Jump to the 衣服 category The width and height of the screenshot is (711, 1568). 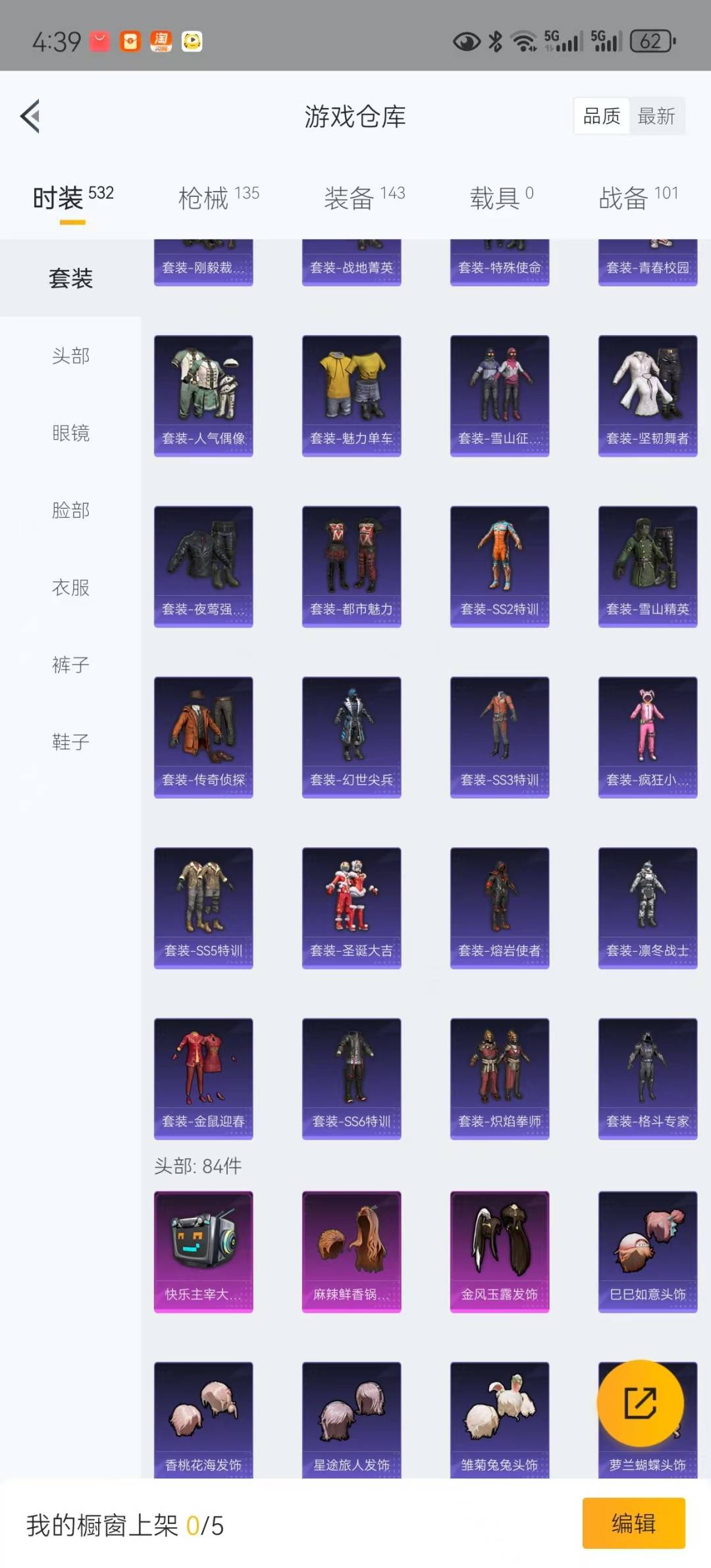point(70,587)
